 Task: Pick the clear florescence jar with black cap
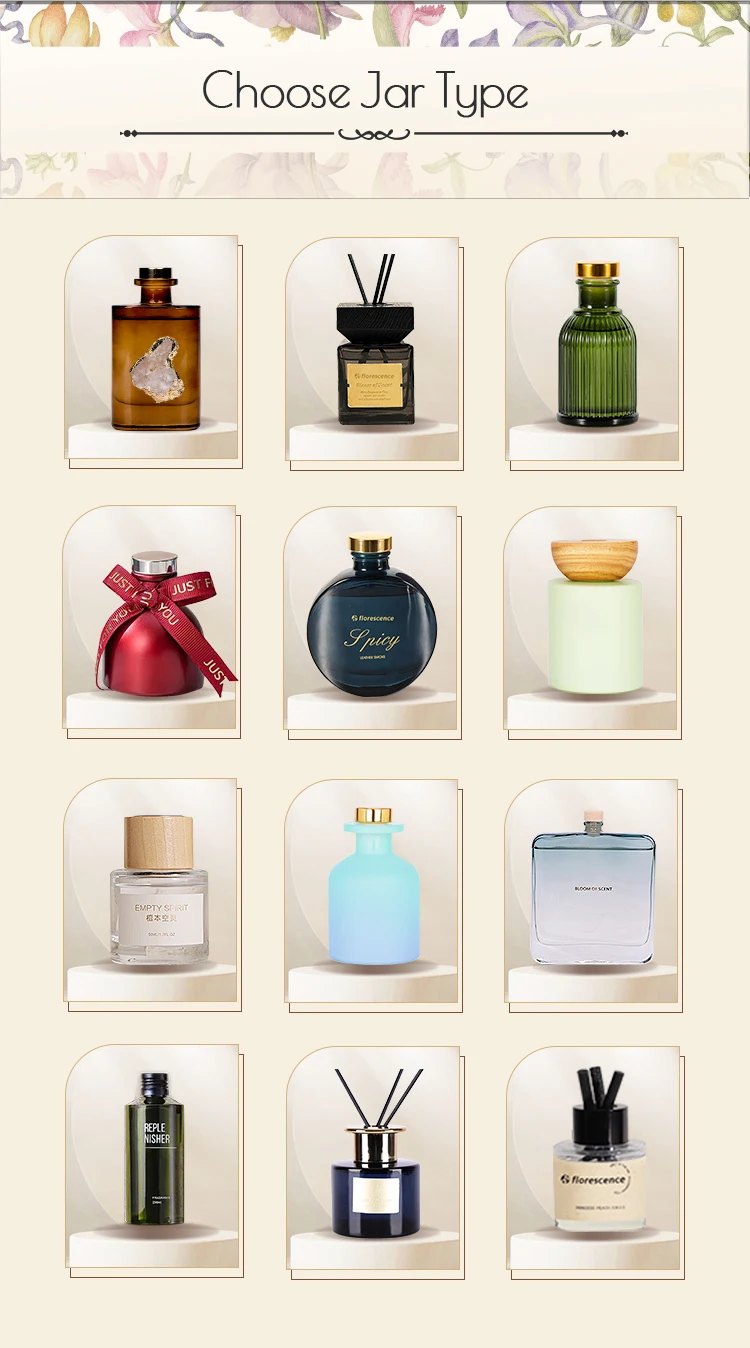coord(596,1159)
